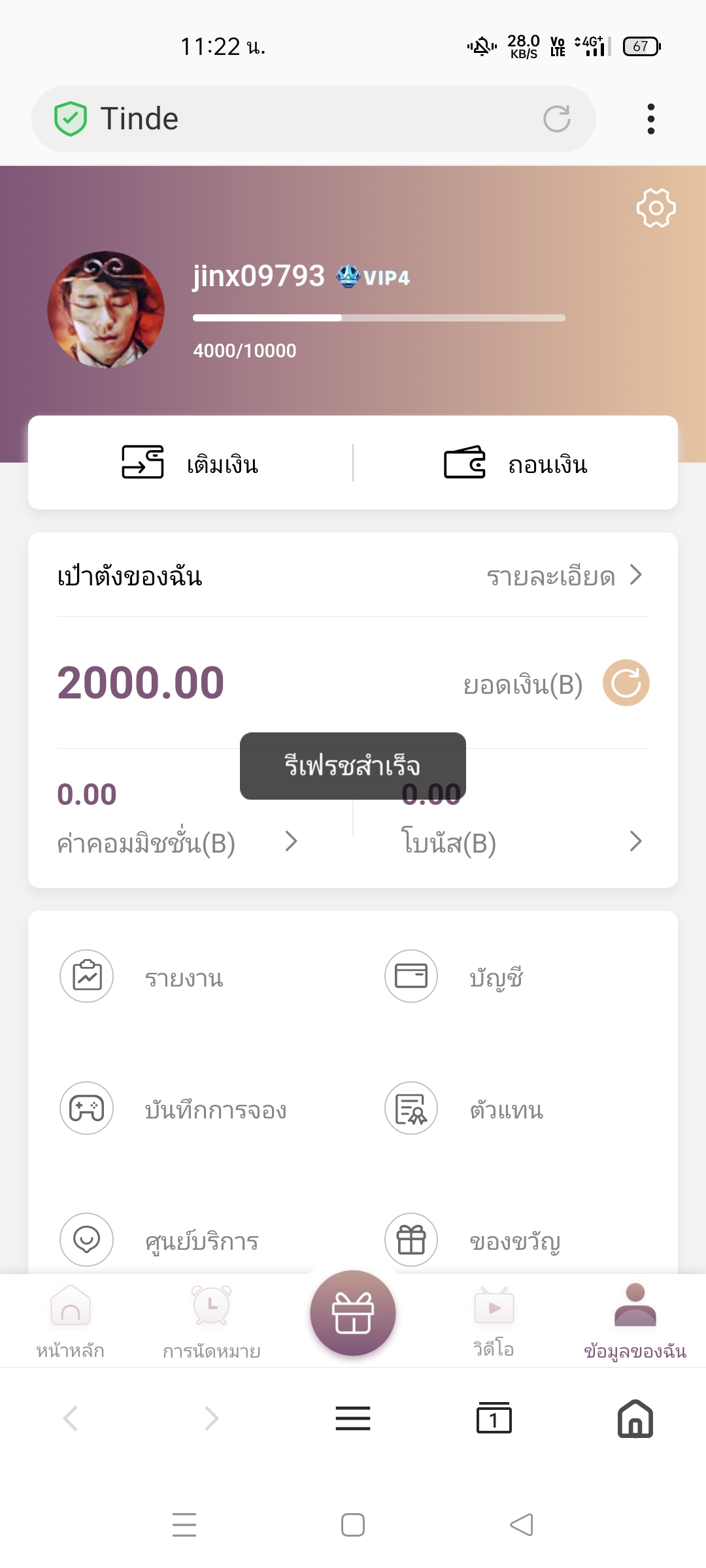706x1568 pixels.
Task: Switch to the หน้าหลัก home tab
Action: (71, 1321)
